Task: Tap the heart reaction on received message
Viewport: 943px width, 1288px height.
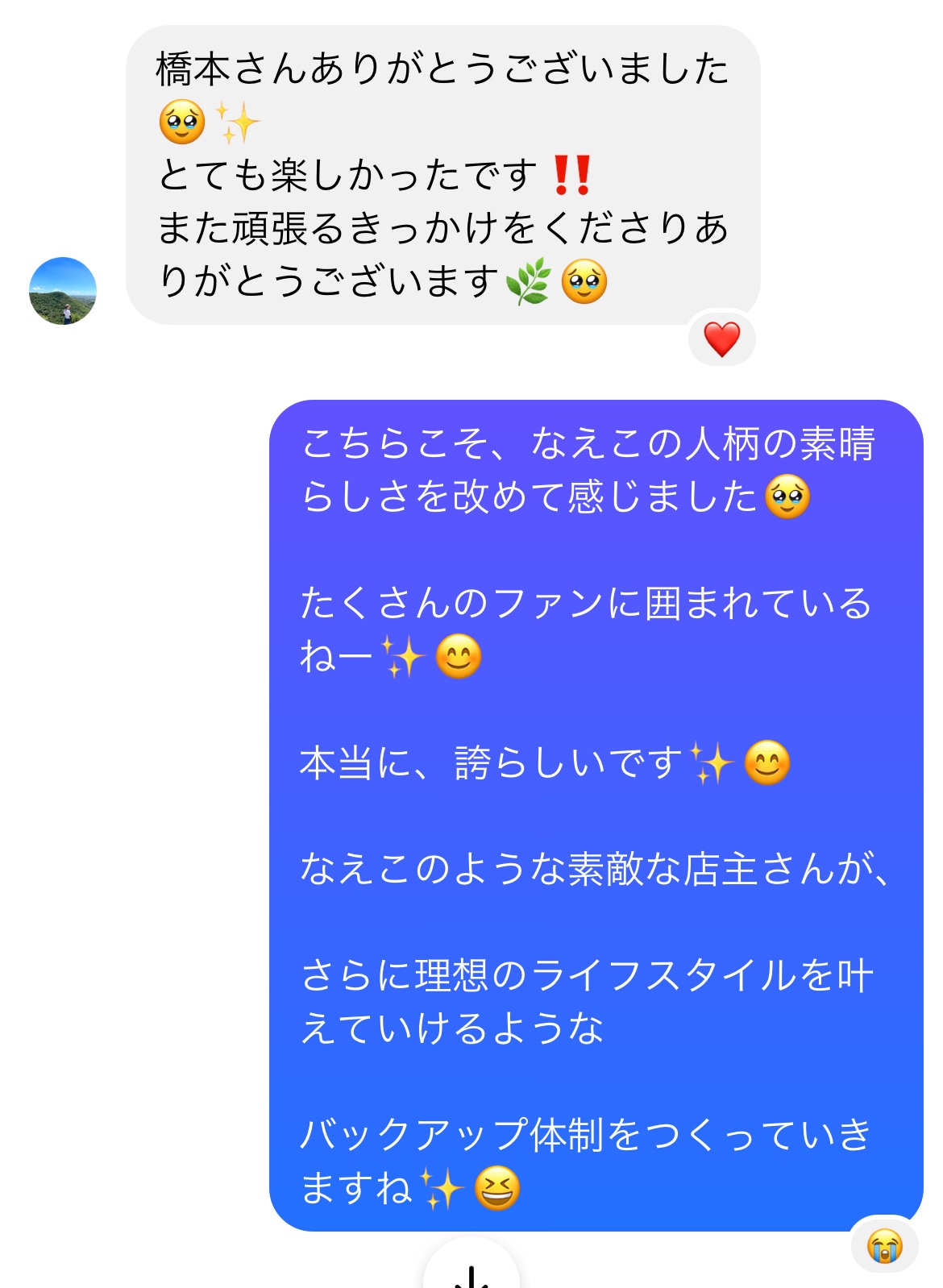Action: (x=721, y=339)
